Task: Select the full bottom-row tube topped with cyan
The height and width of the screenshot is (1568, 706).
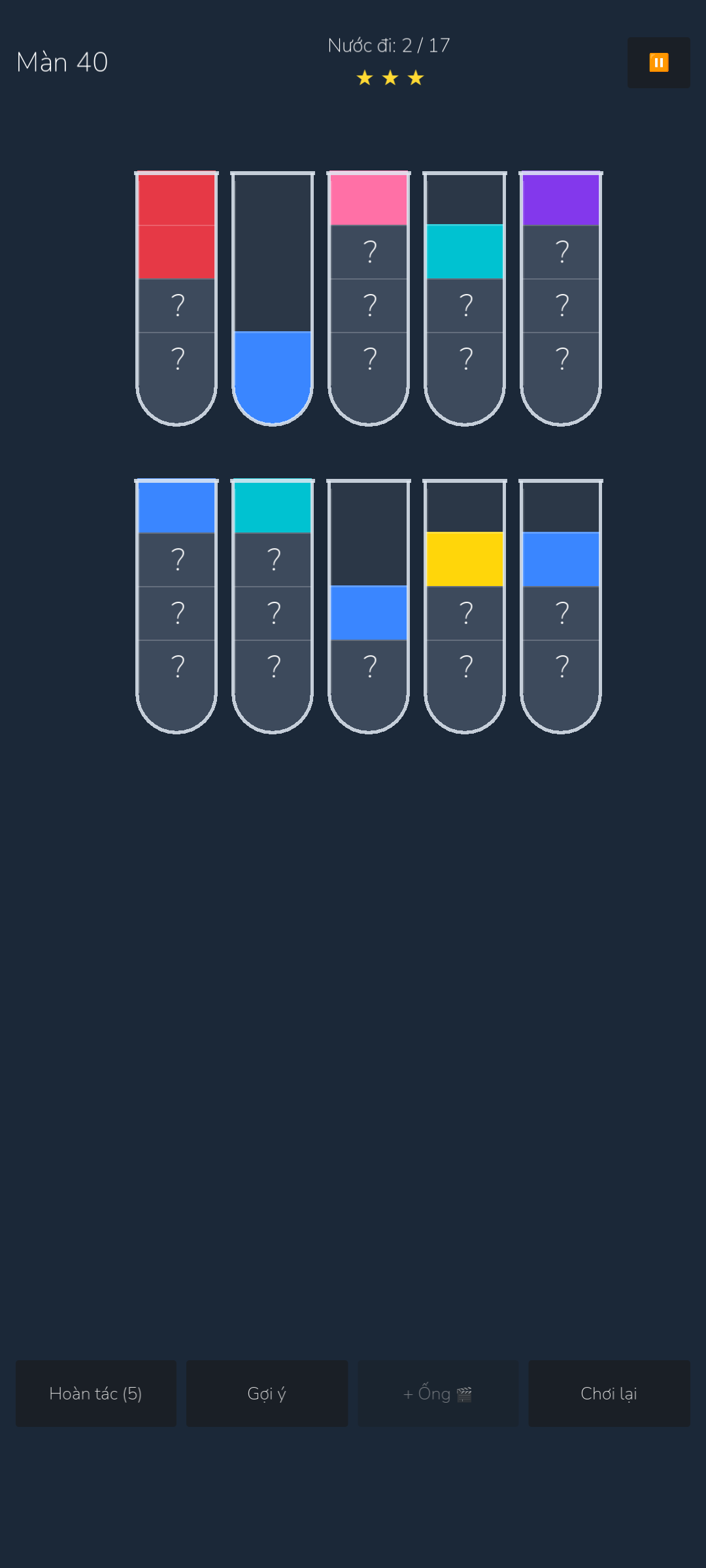Action: (x=273, y=606)
